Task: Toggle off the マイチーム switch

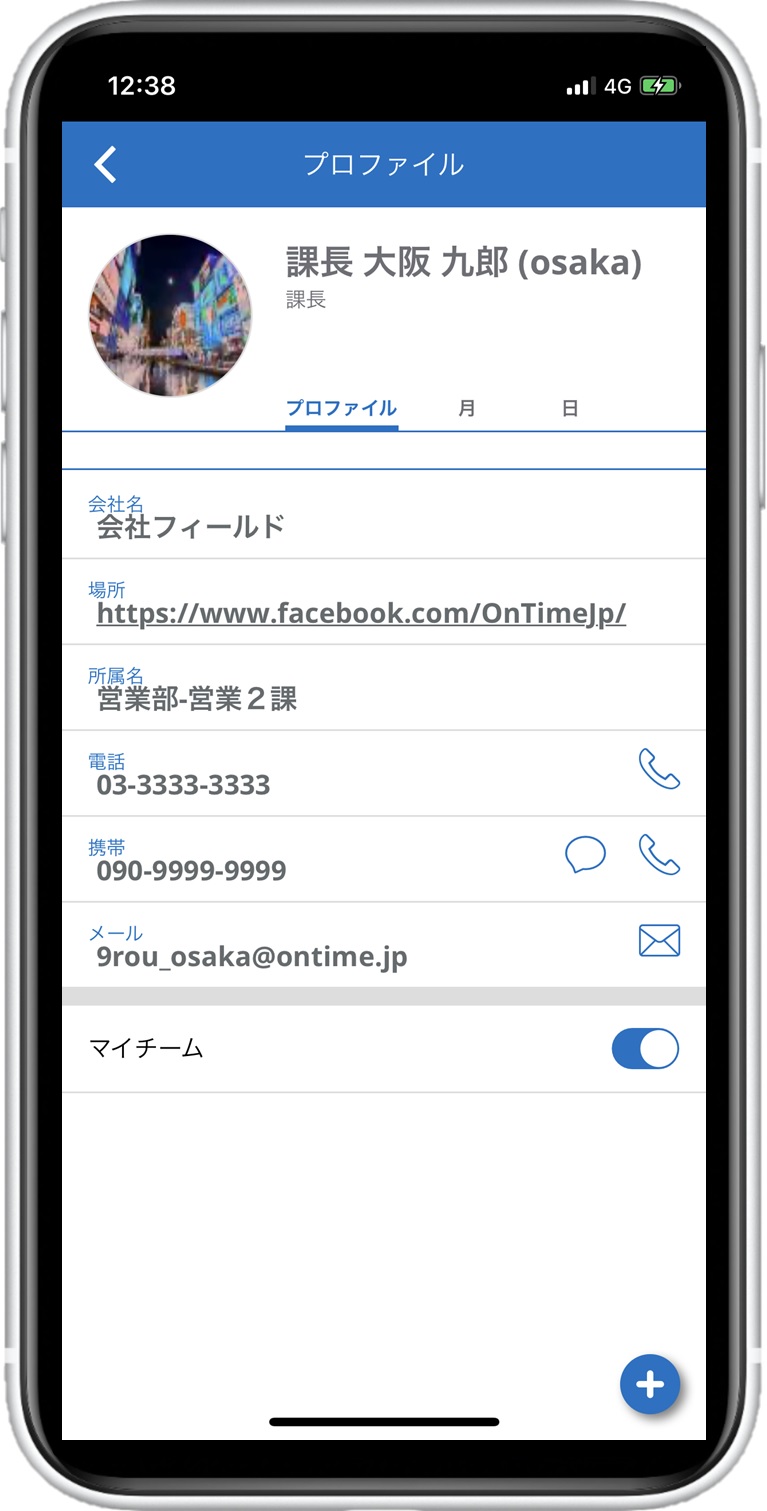Action: point(645,1049)
